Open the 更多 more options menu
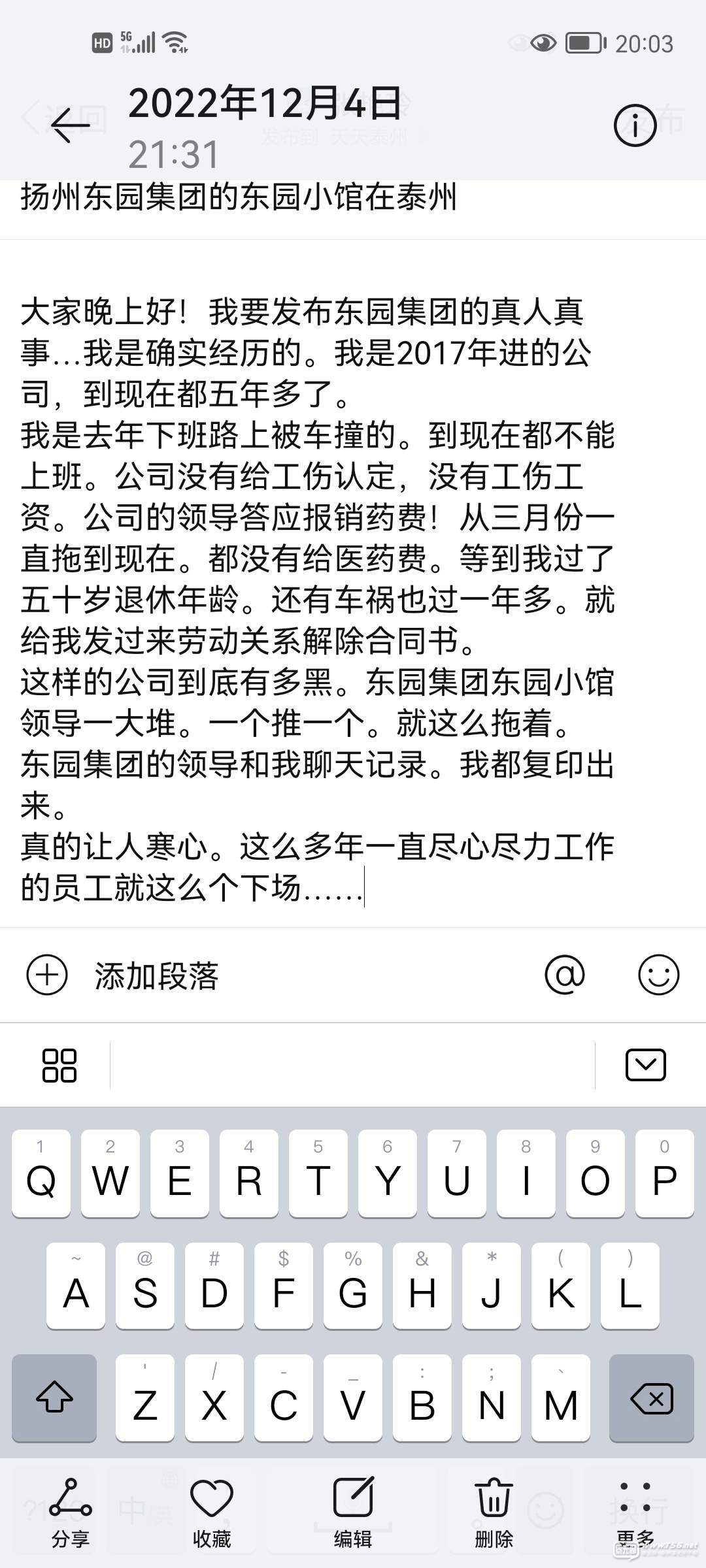This screenshot has width=706, height=1568. 635,1511
